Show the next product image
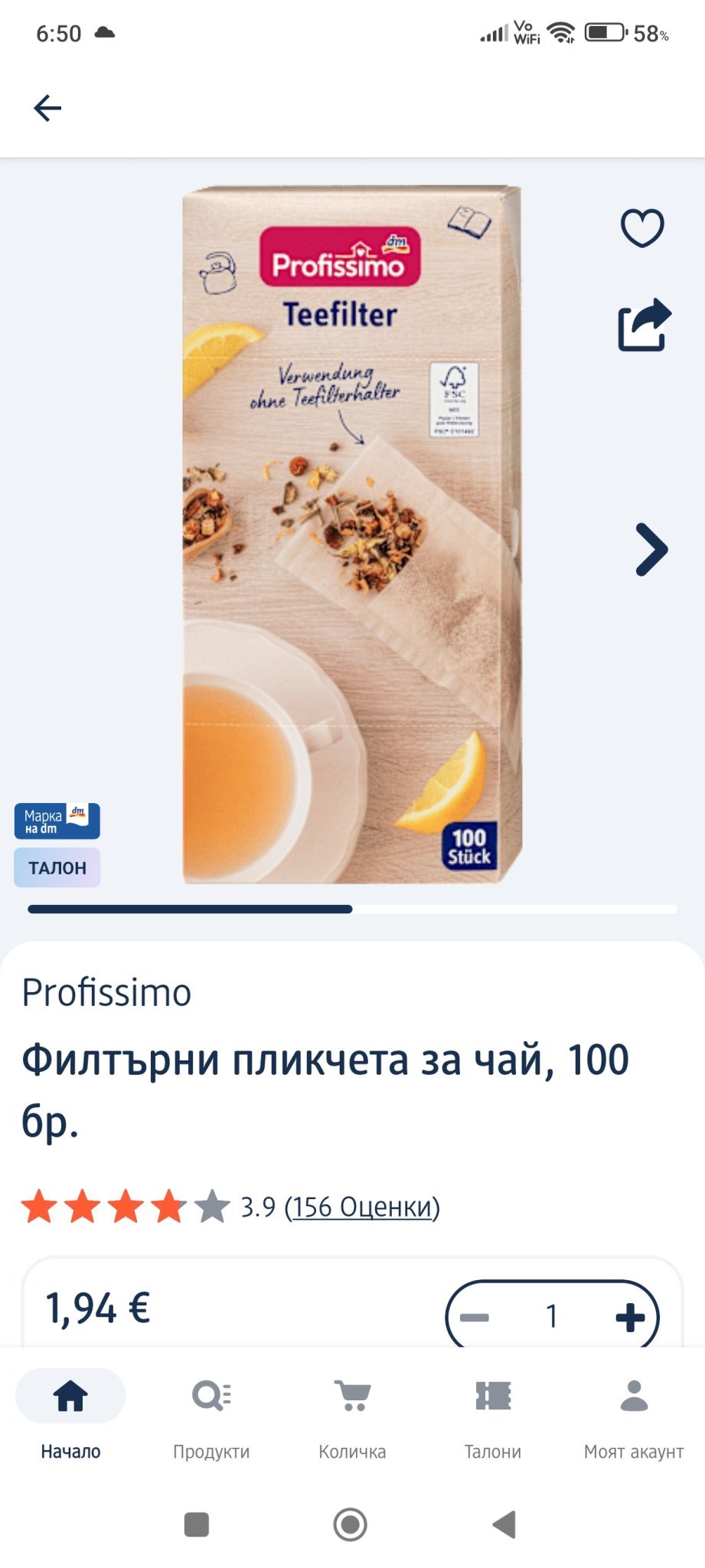Screen dimensions: 705x1568 point(651,549)
